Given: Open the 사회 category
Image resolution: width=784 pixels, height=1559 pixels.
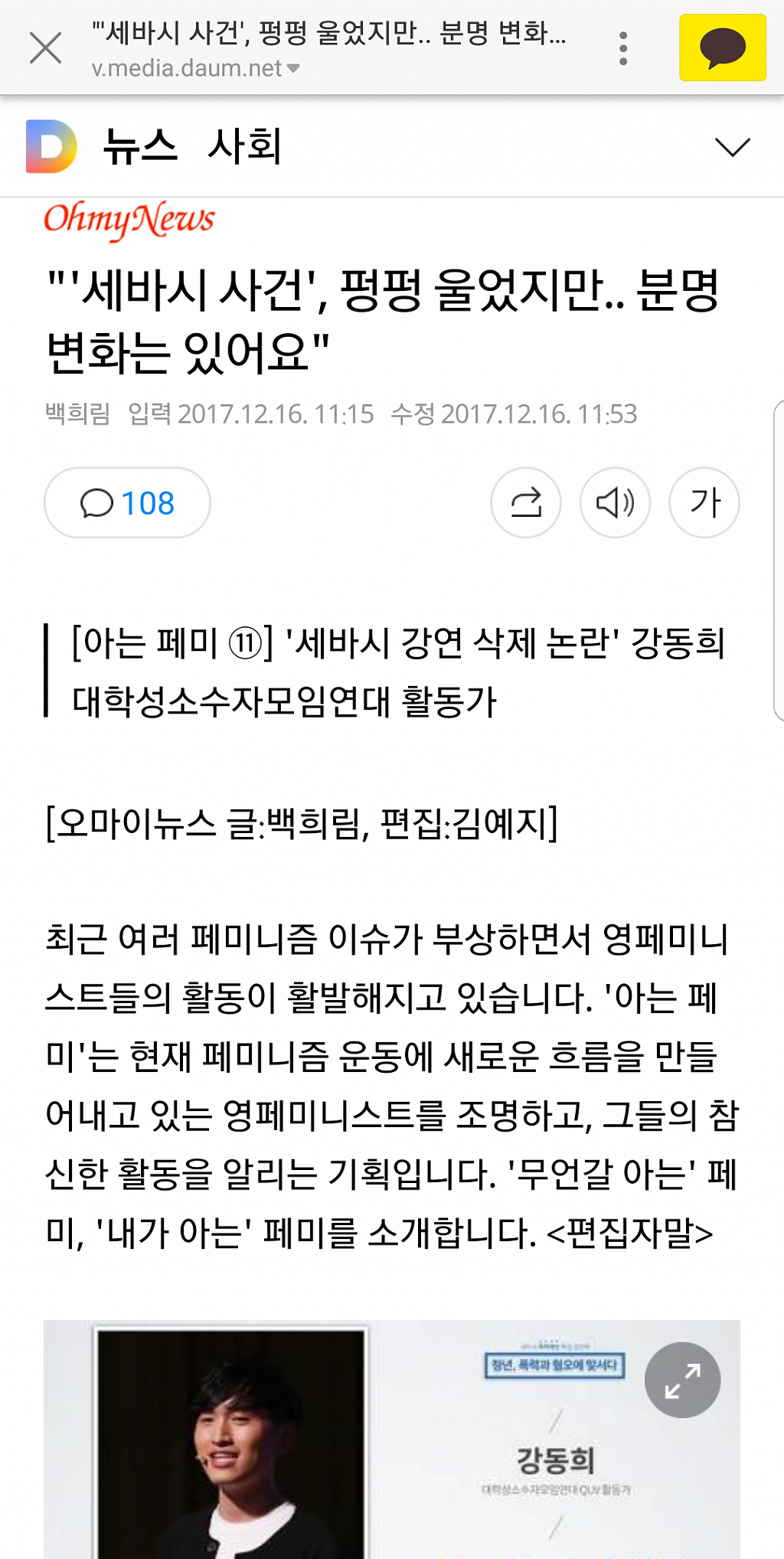Looking at the screenshot, I should (x=245, y=146).
